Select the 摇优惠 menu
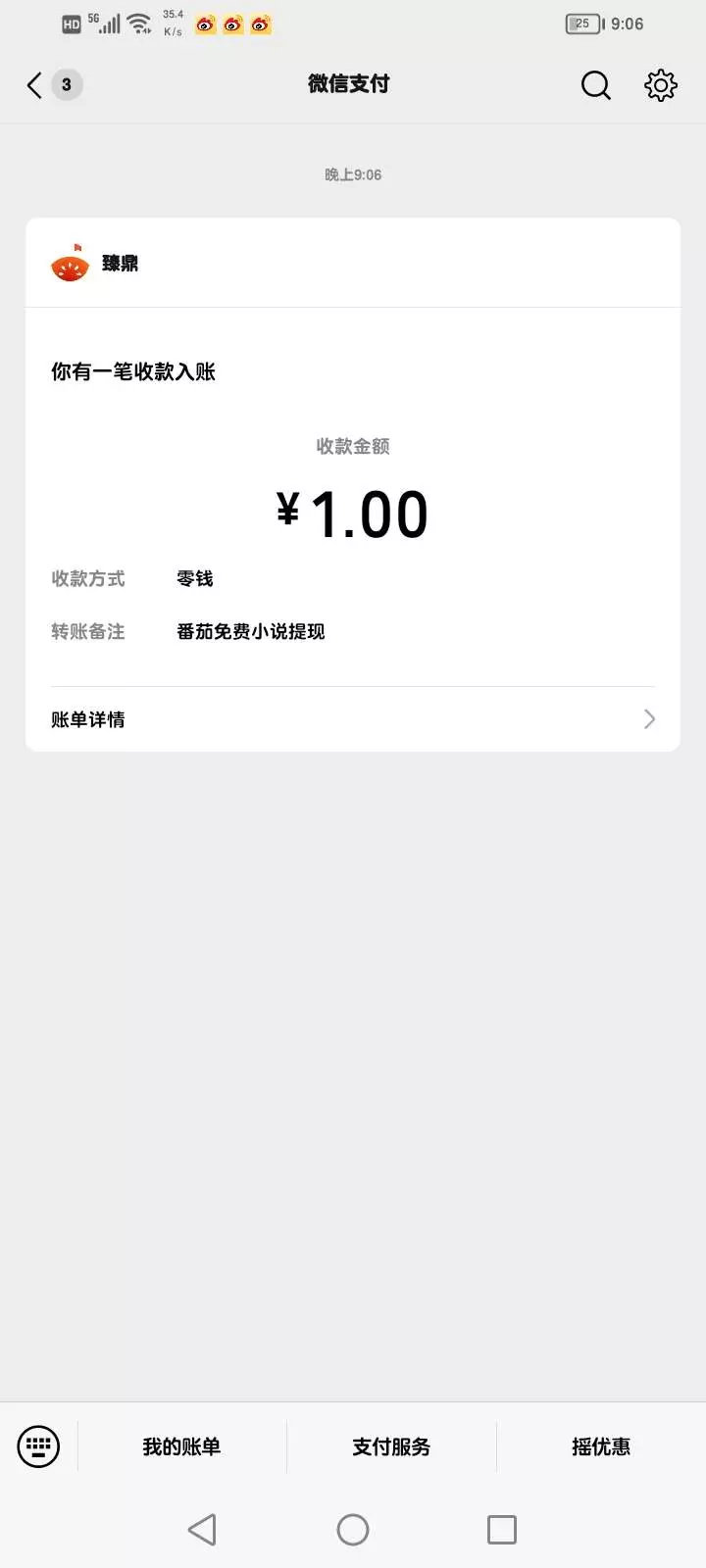The width and height of the screenshot is (706, 1568). (x=601, y=1446)
